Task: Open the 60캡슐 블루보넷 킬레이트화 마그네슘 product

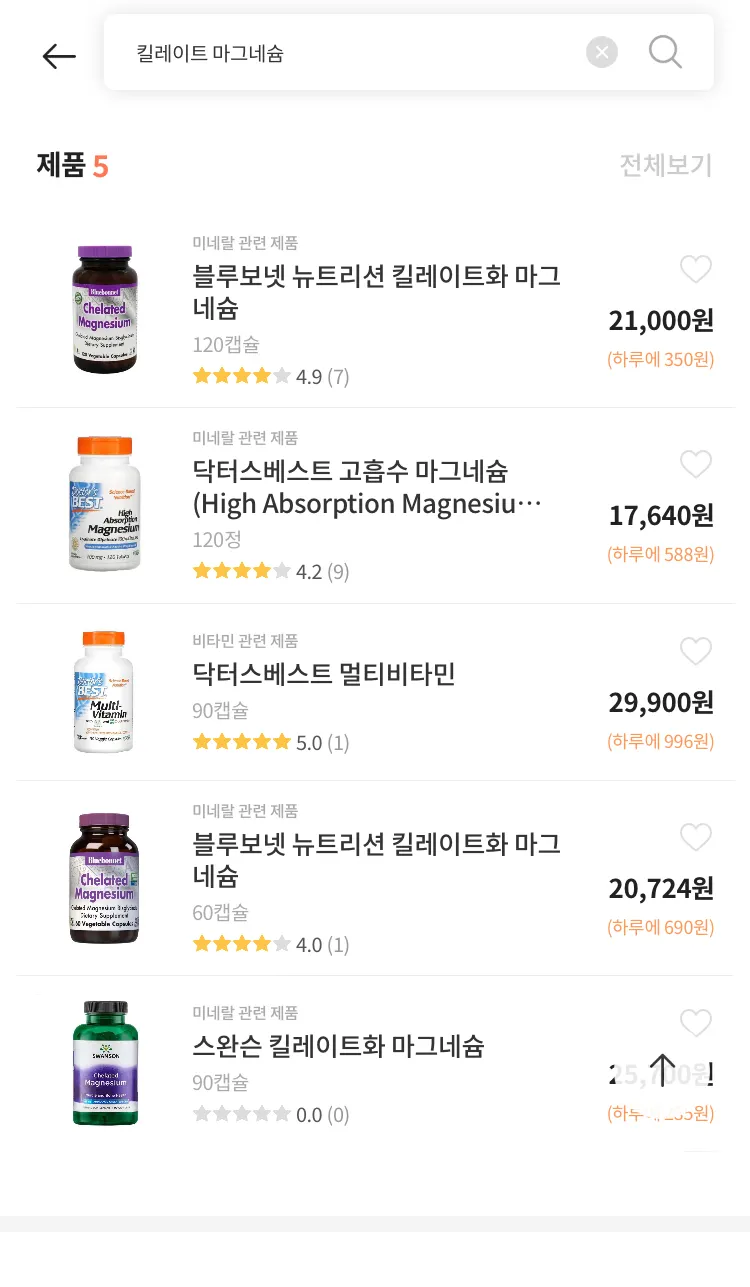Action: (x=376, y=860)
